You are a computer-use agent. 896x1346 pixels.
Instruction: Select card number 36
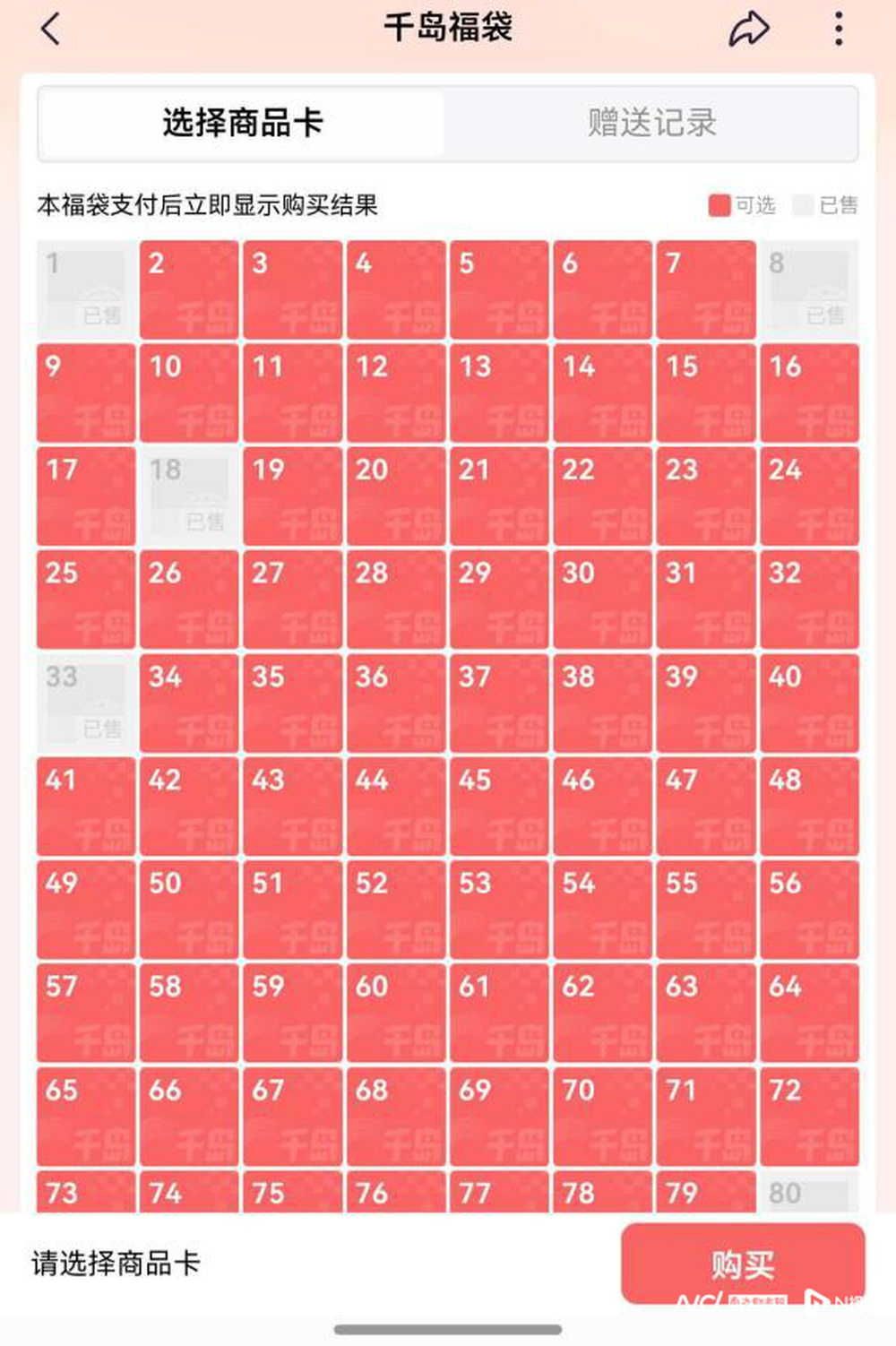(x=396, y=703)
